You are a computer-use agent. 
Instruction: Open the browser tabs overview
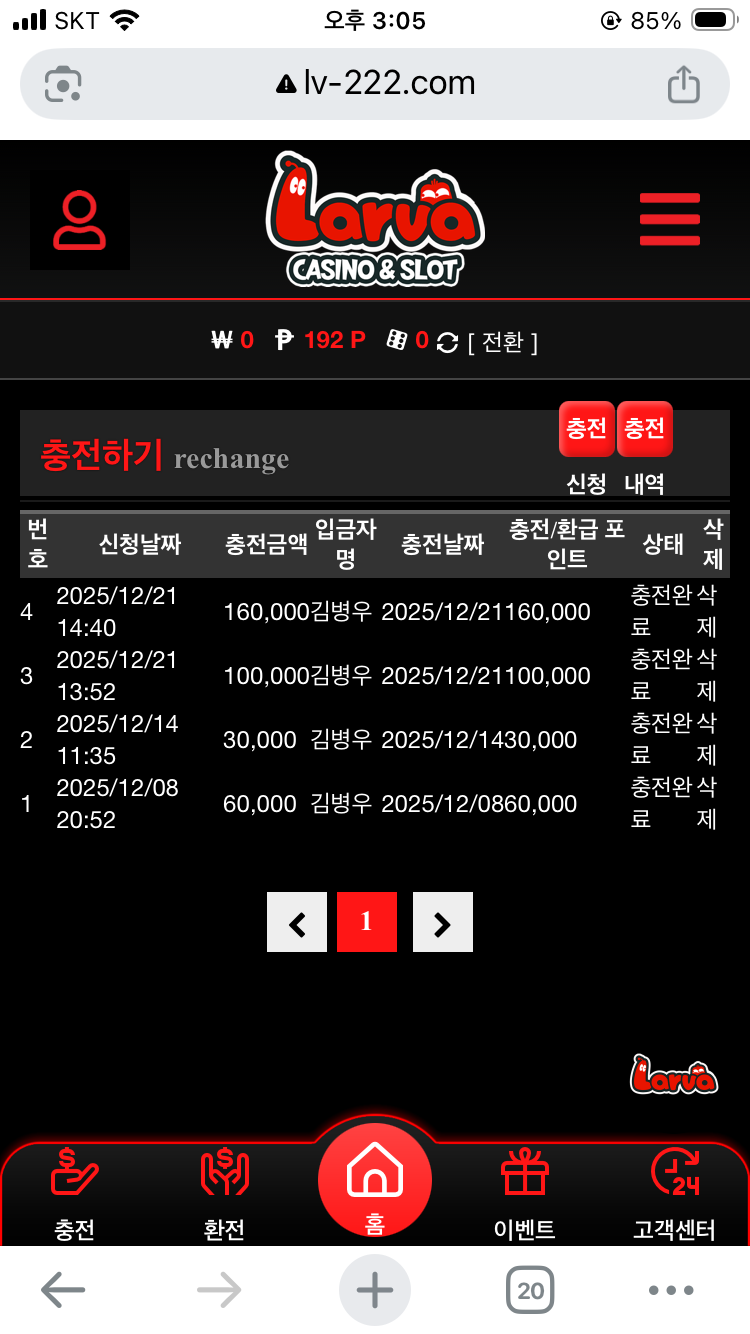point(530,1290)
